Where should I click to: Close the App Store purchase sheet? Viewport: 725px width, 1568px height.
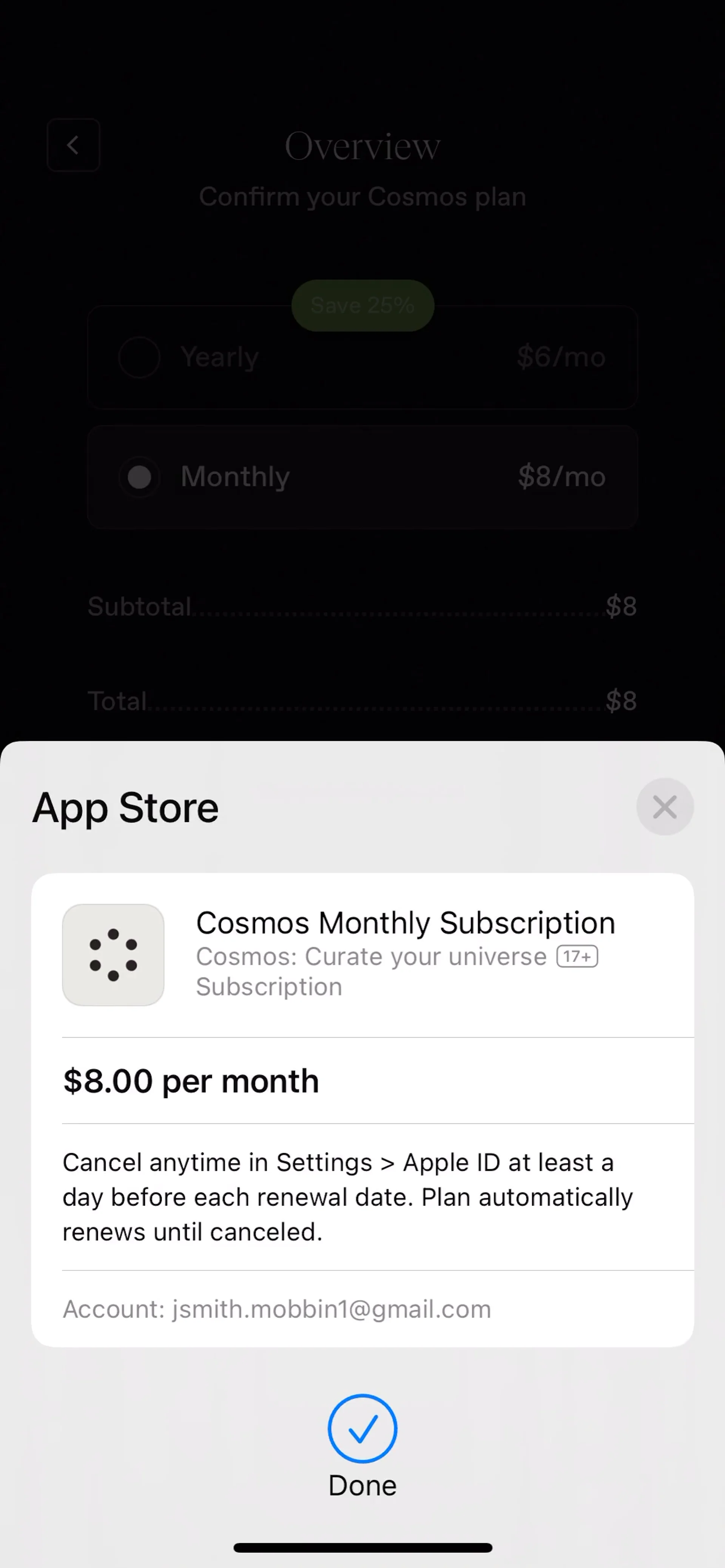pyautogui.click(x=664, y=807)
